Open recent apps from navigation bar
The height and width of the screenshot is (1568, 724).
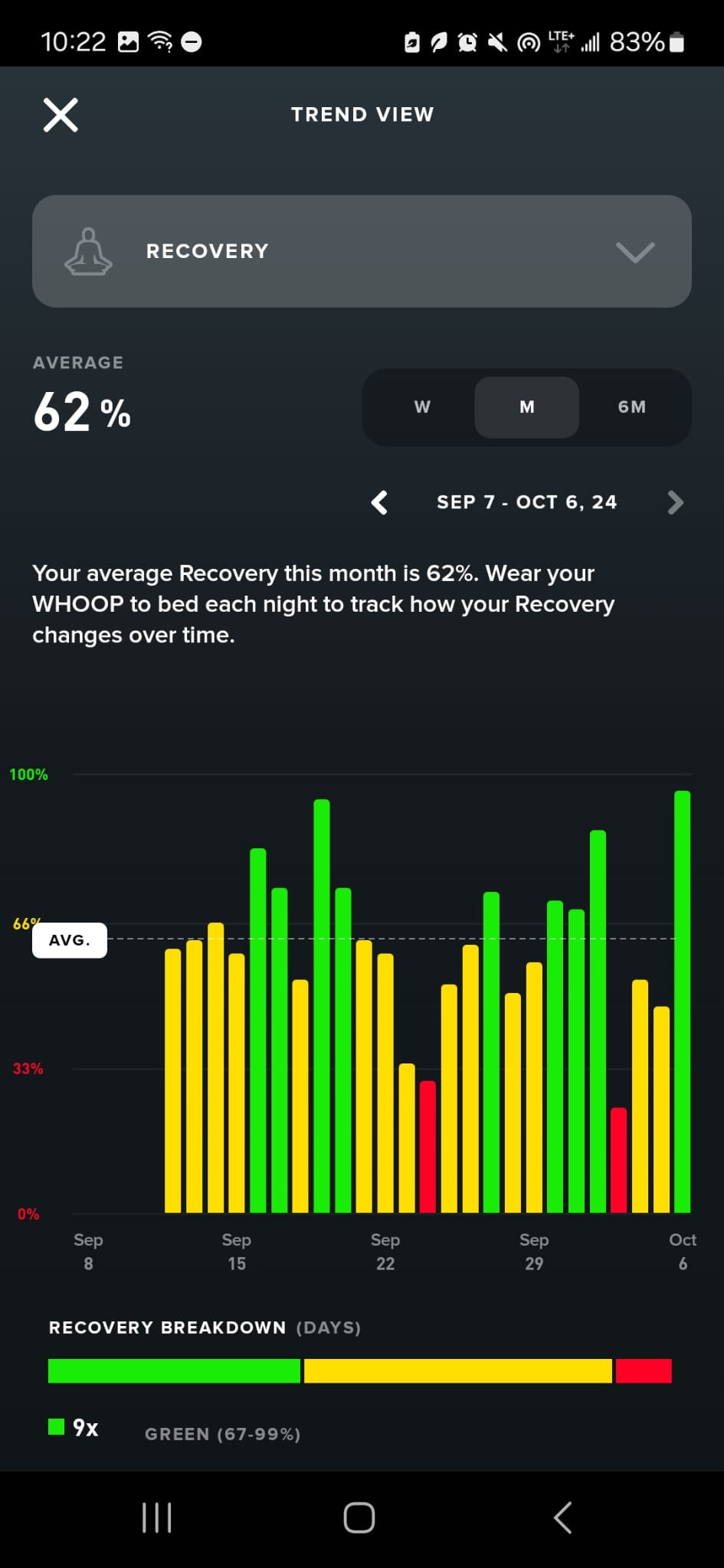point(157,1517)
